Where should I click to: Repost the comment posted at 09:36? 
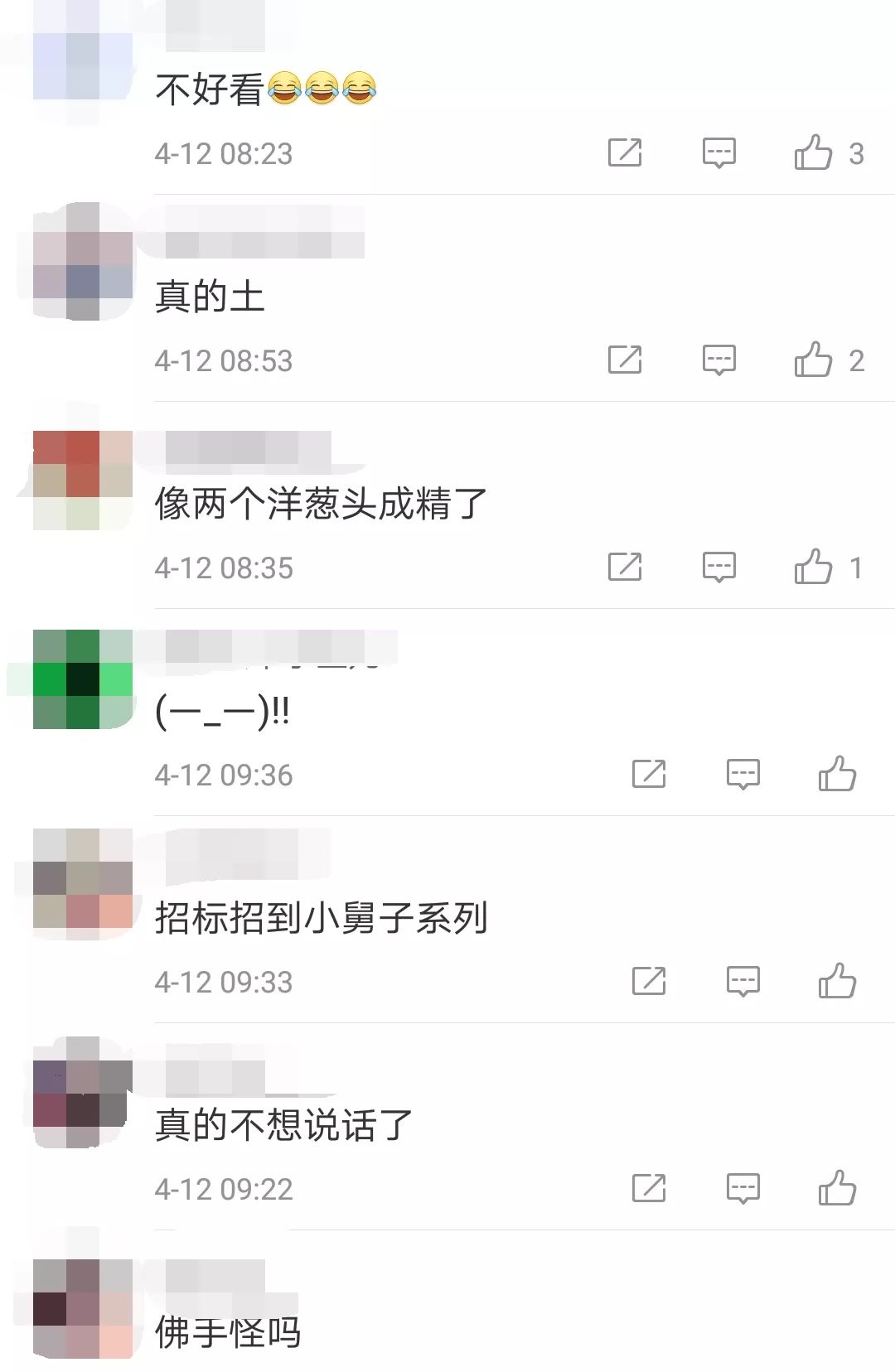click(x=649, y=775)
